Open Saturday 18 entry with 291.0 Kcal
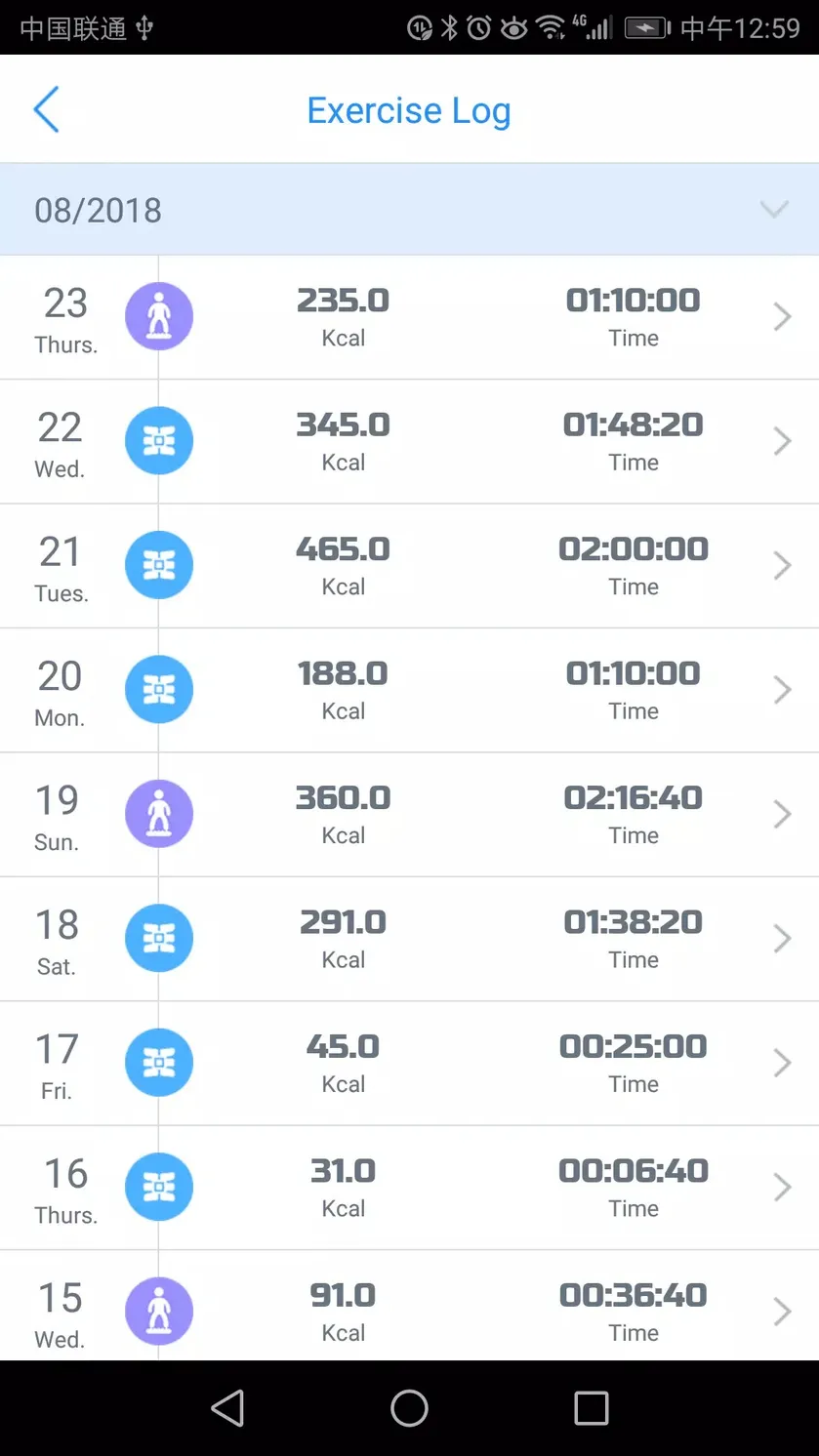Screen dimensions: 819x1456 coord(409,939)
